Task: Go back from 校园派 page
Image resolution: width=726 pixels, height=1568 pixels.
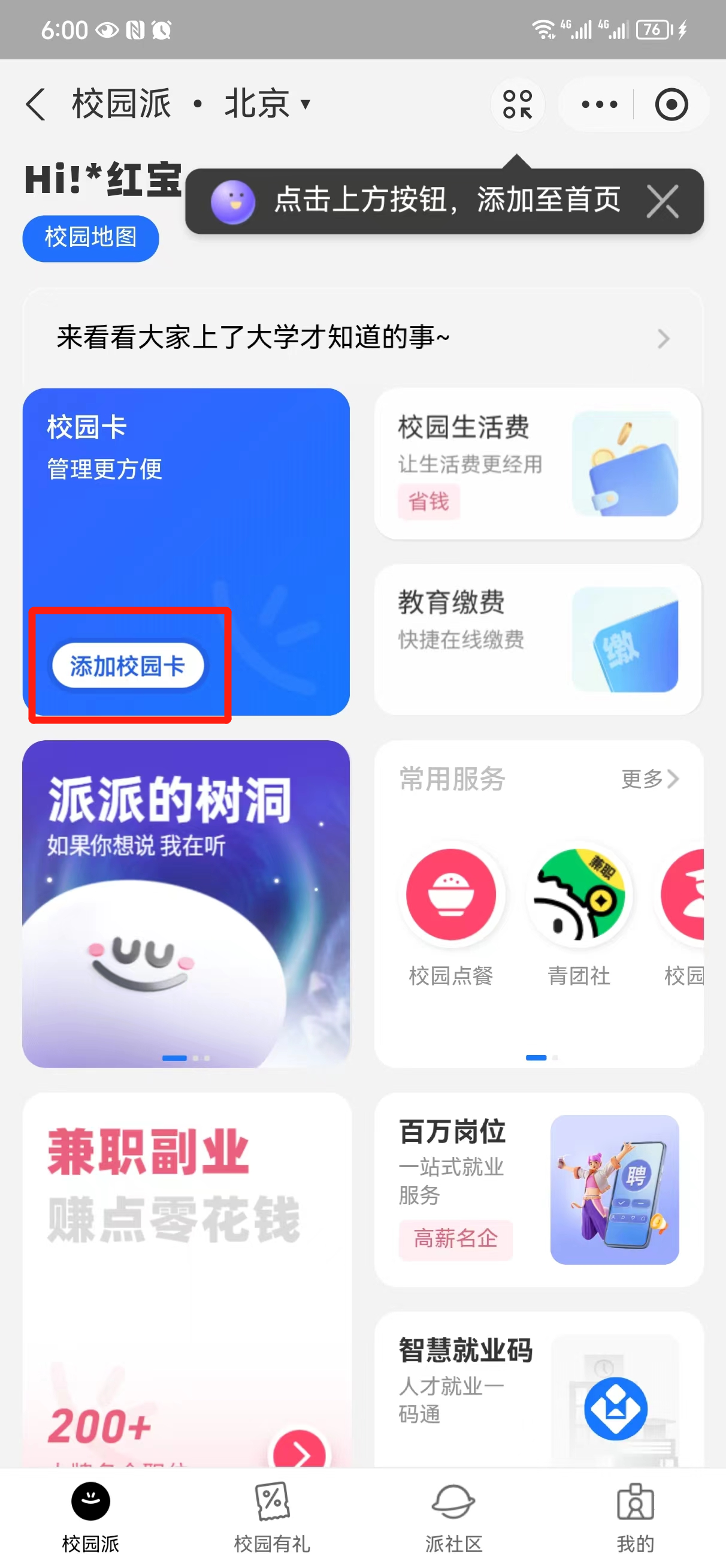Action: (x=37, y=104)
